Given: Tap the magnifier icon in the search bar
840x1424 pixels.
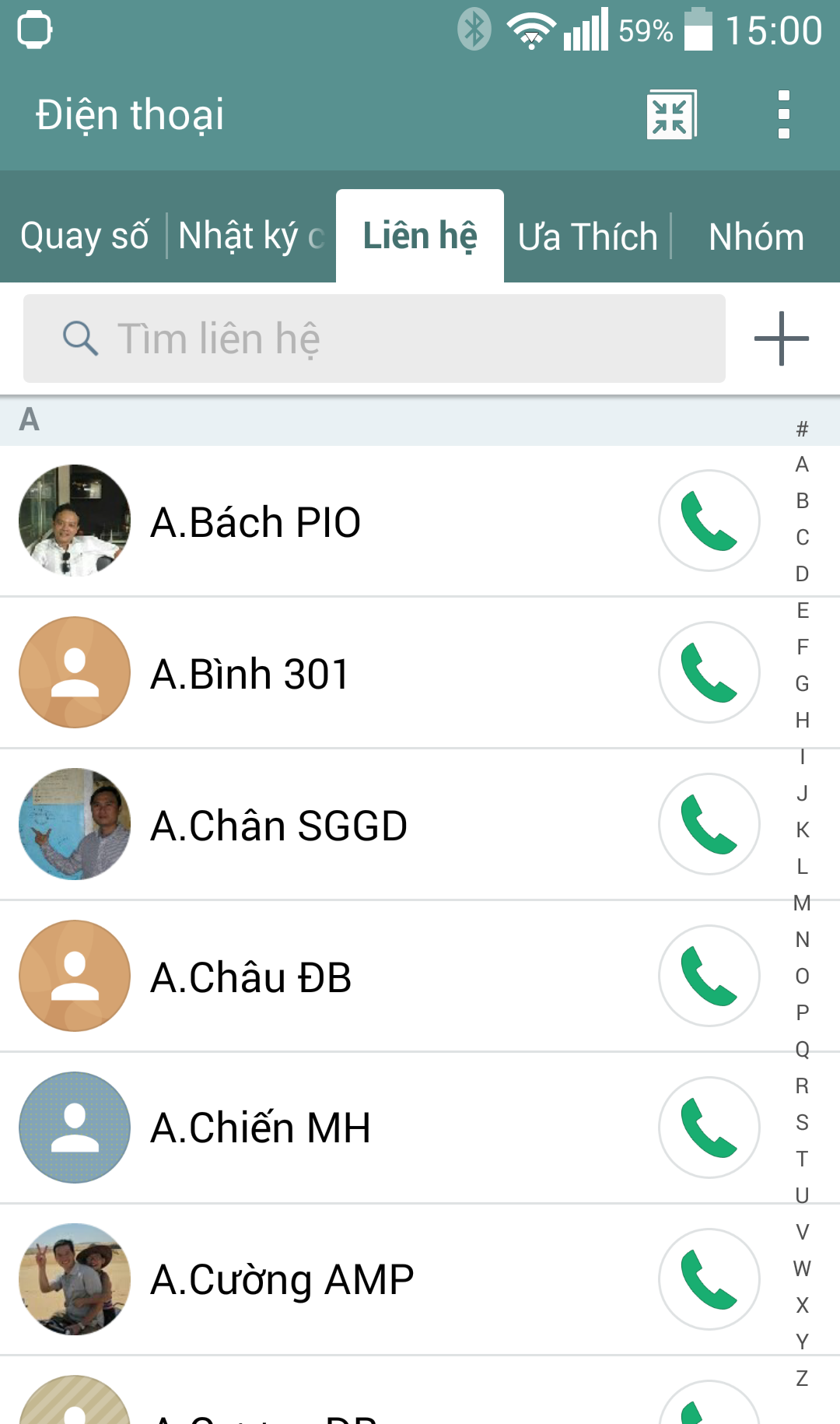Looking at the screenshot, I should tap(80, 338).
